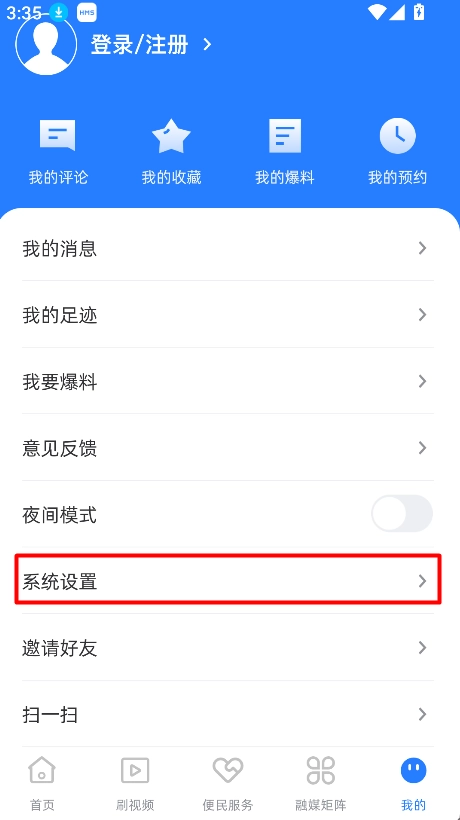Open 邀请好友 invite page

pyautogui.click(x=228, y=648)
